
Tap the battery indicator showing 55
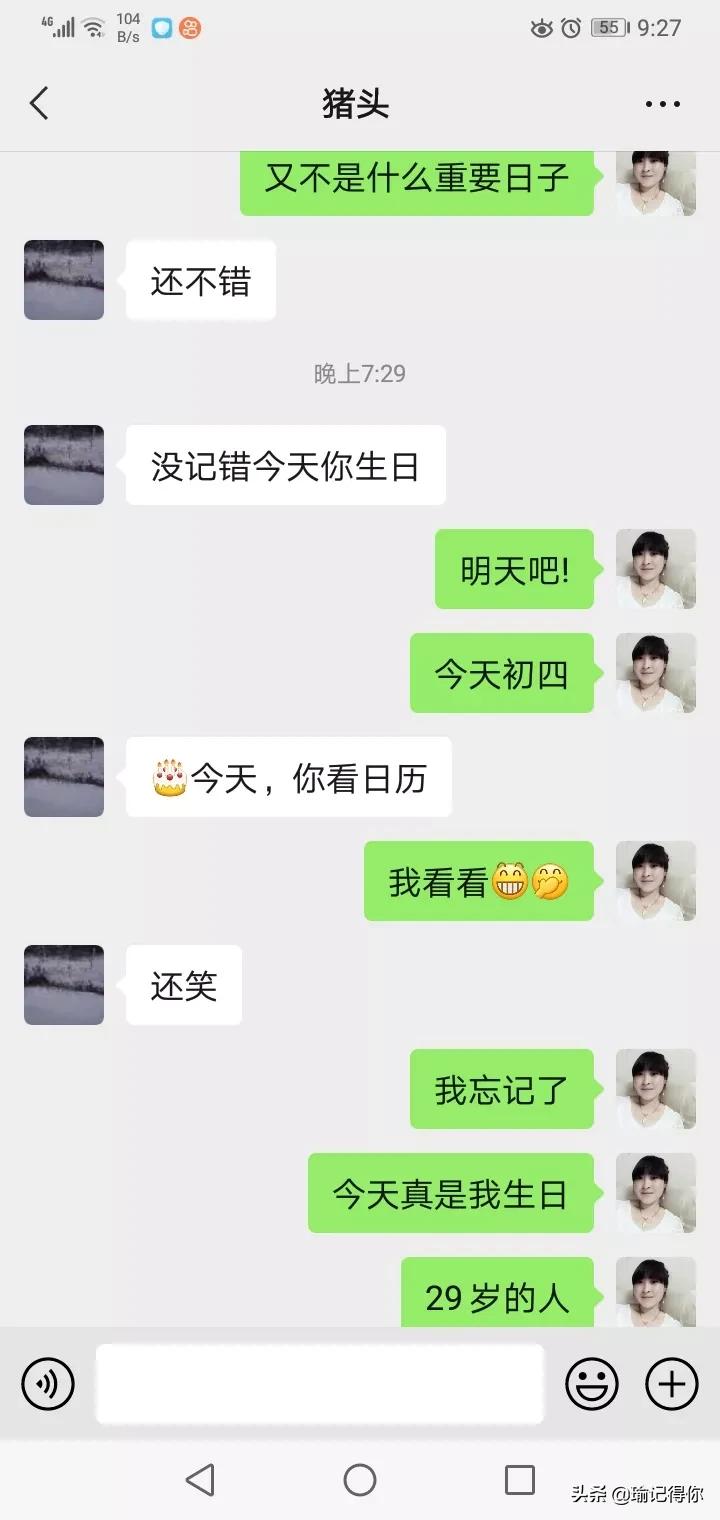tap(607, 29)
